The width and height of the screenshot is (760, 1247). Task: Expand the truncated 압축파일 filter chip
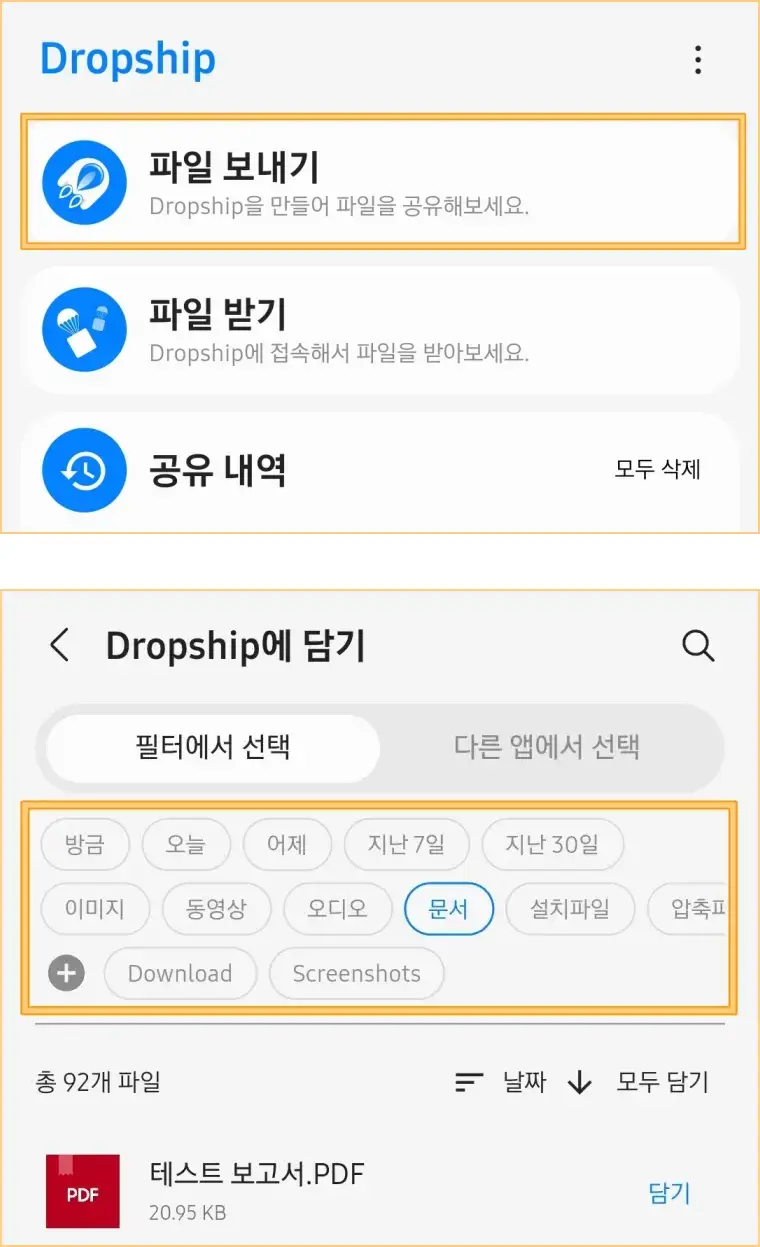point(698,908)
